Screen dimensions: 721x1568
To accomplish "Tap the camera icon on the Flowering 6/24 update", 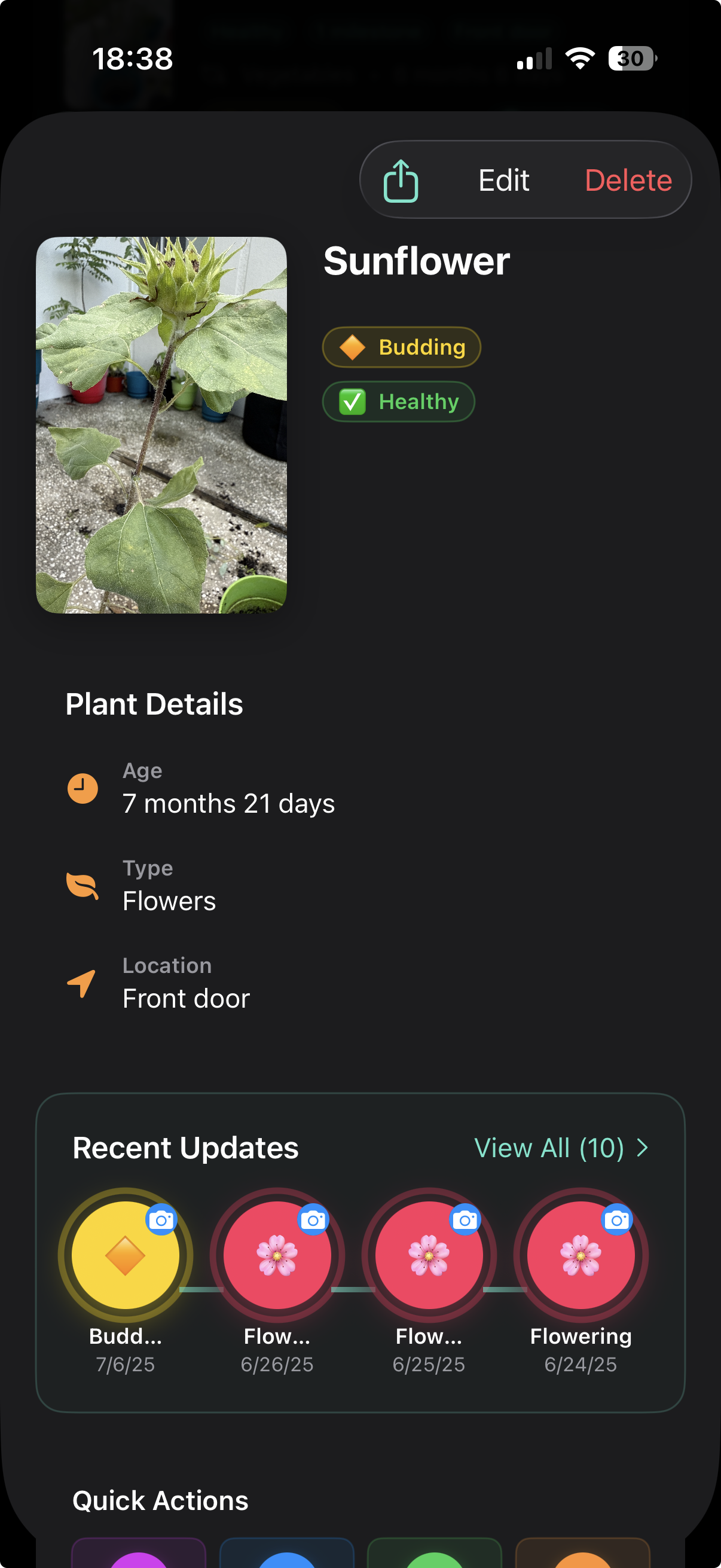I will tap(617, 1221).
